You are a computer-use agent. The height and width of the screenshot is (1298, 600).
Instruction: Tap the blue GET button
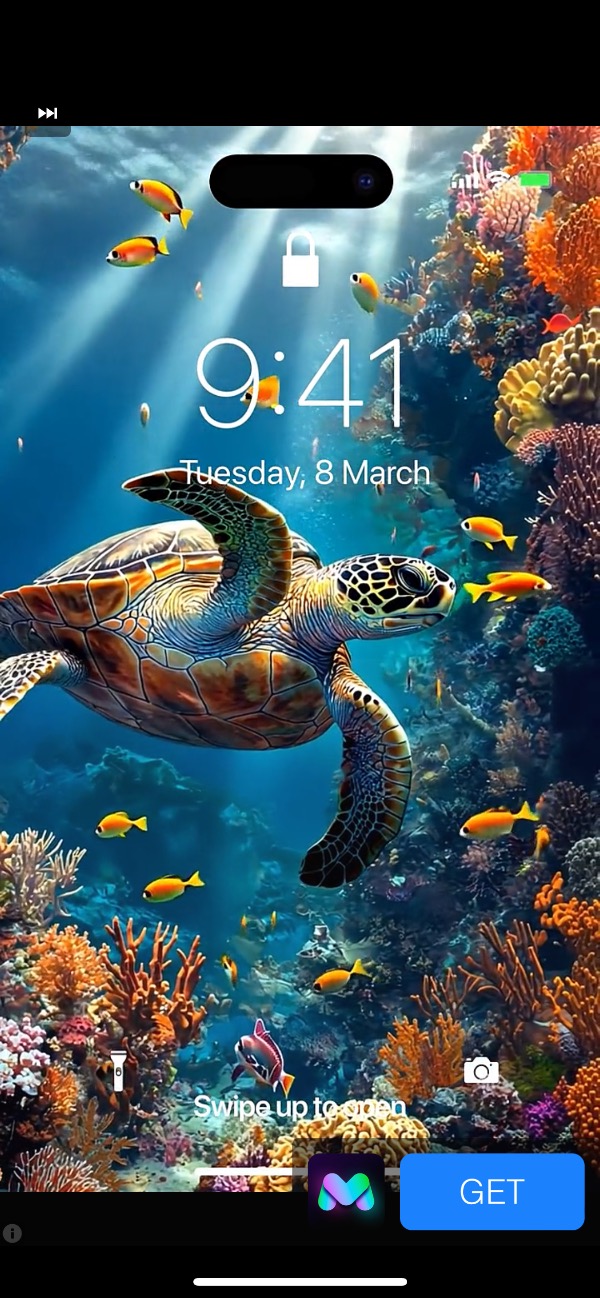click(492, 1191)
